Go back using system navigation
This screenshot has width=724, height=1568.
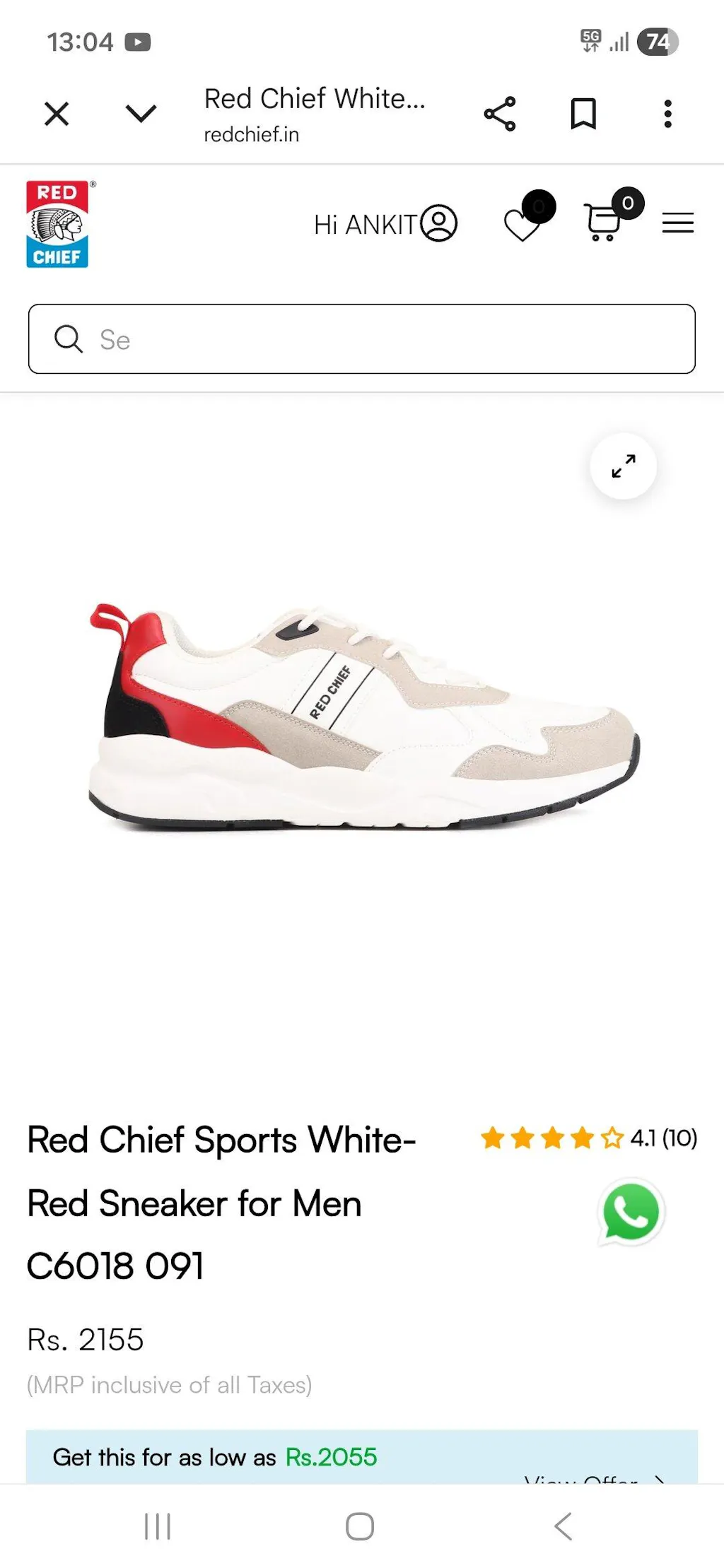coord(563,1526)
